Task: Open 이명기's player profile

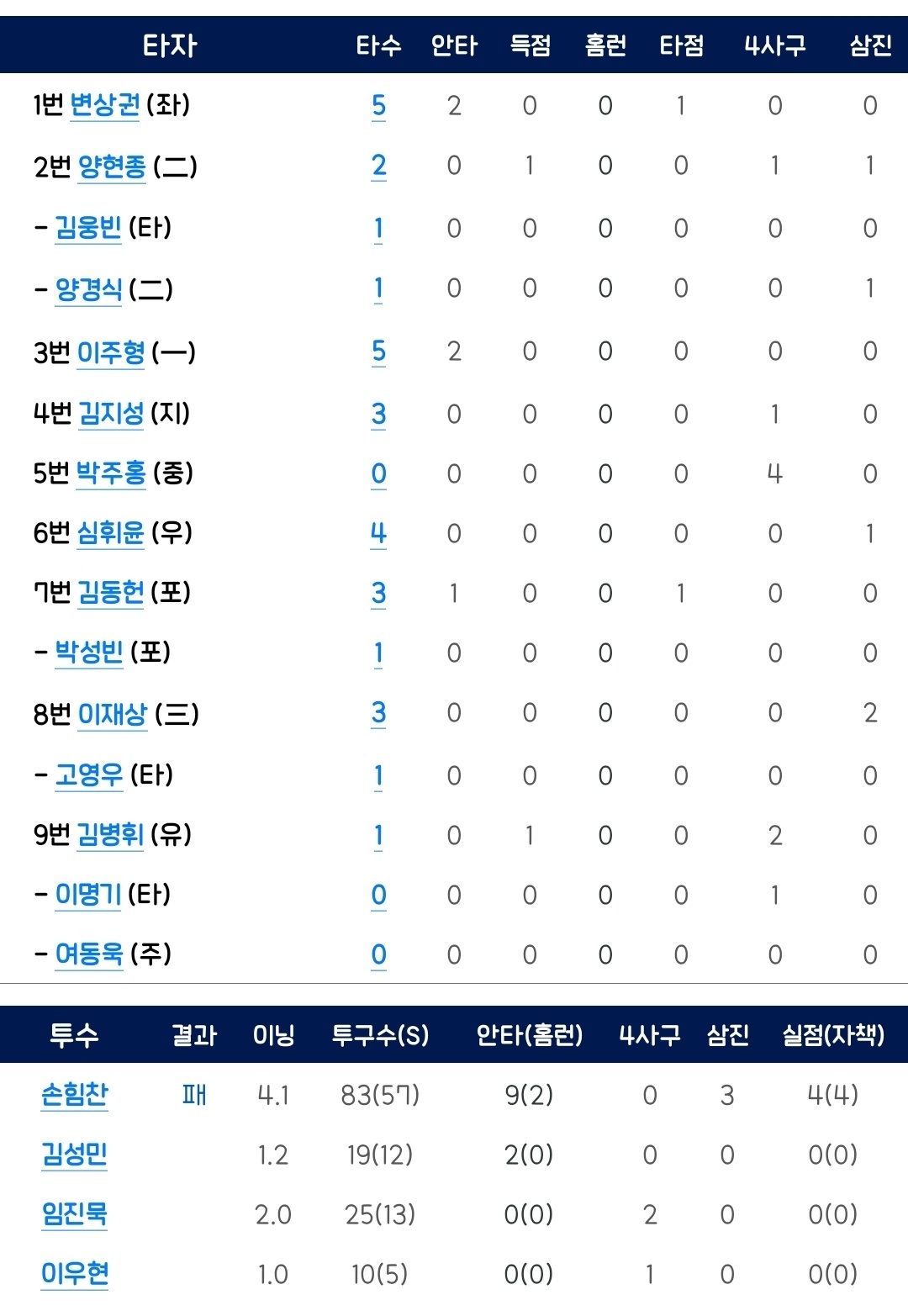Action: tap(88, 895)
